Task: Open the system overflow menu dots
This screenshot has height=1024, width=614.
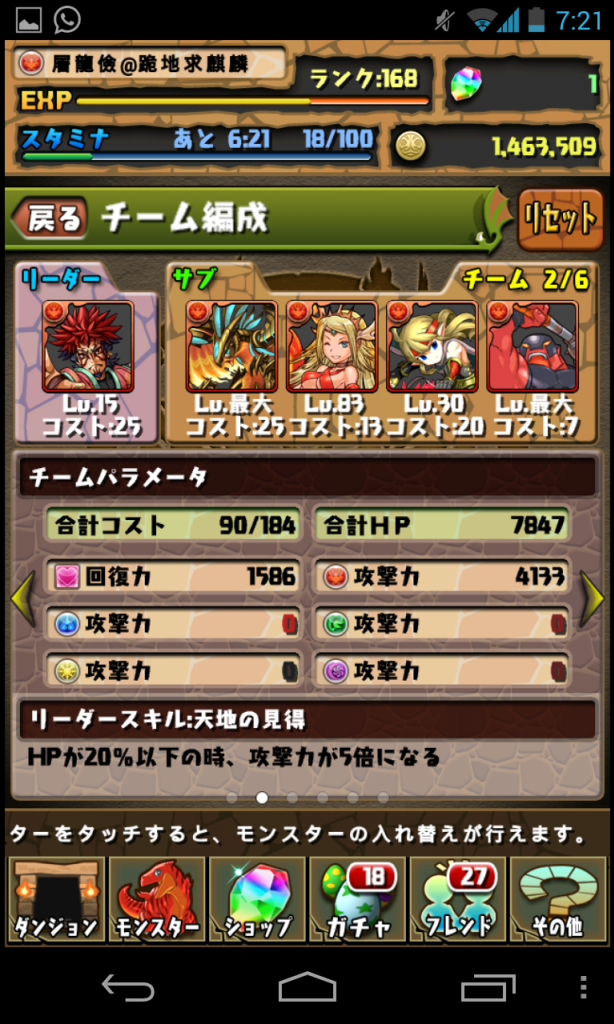Action: click(x=584, y=988)
